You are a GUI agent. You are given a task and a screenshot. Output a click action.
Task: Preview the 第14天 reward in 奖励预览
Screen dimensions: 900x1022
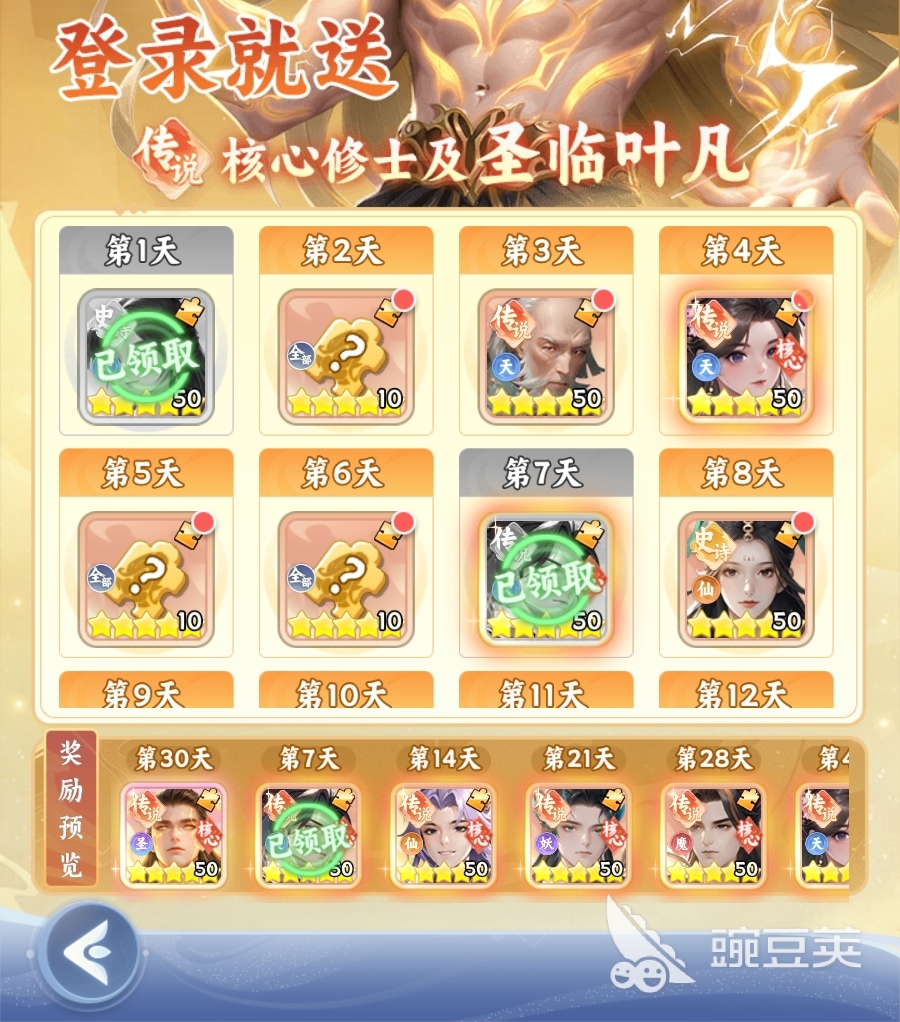[443, 836]
